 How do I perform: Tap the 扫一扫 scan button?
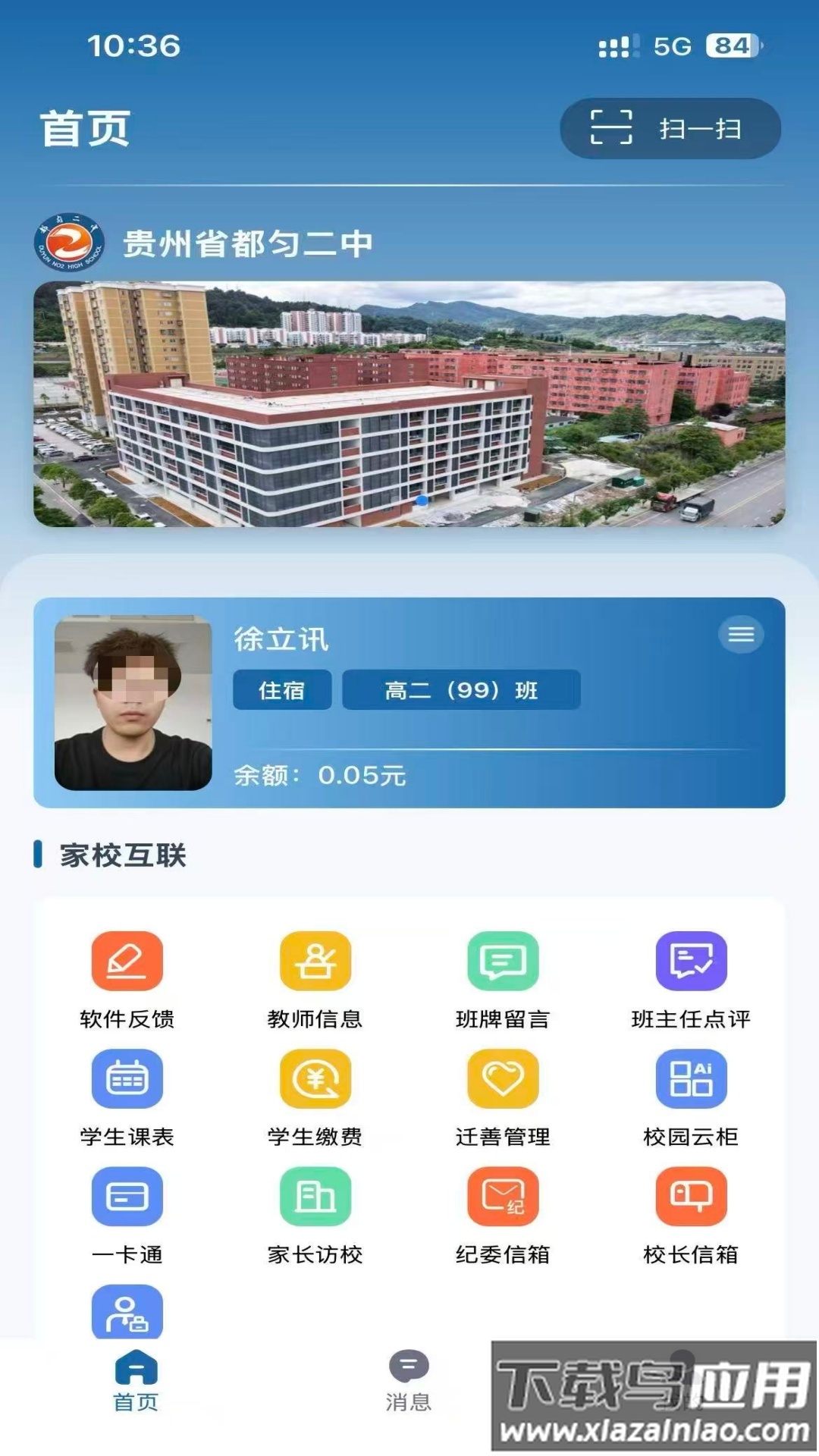coord(670,128)
